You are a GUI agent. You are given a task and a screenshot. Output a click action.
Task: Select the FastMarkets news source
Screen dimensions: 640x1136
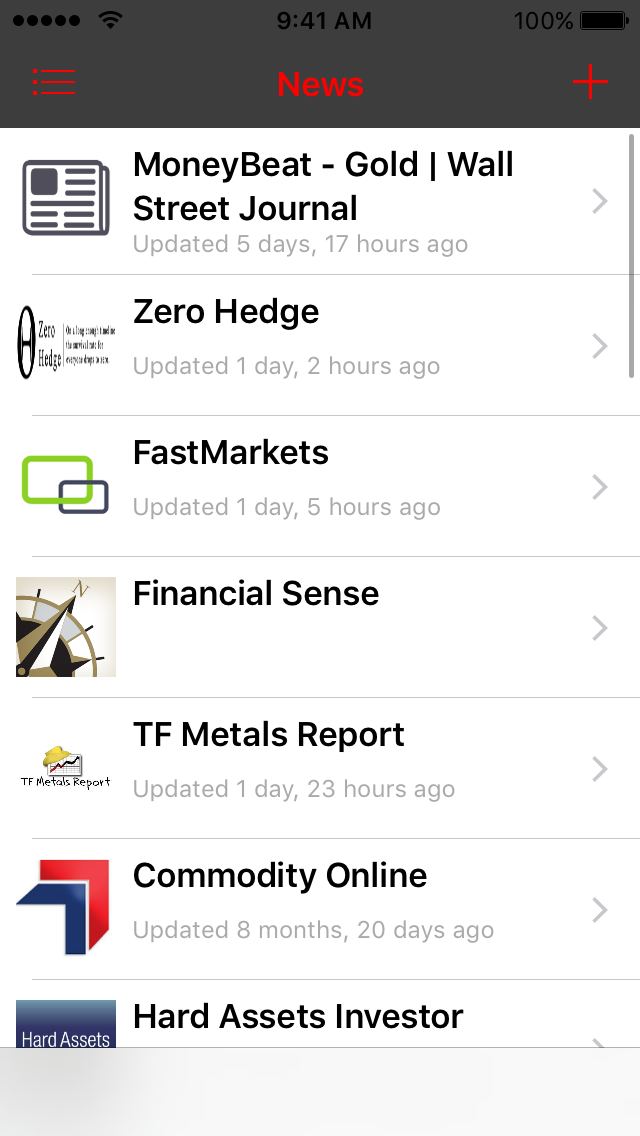click(320, 486)
